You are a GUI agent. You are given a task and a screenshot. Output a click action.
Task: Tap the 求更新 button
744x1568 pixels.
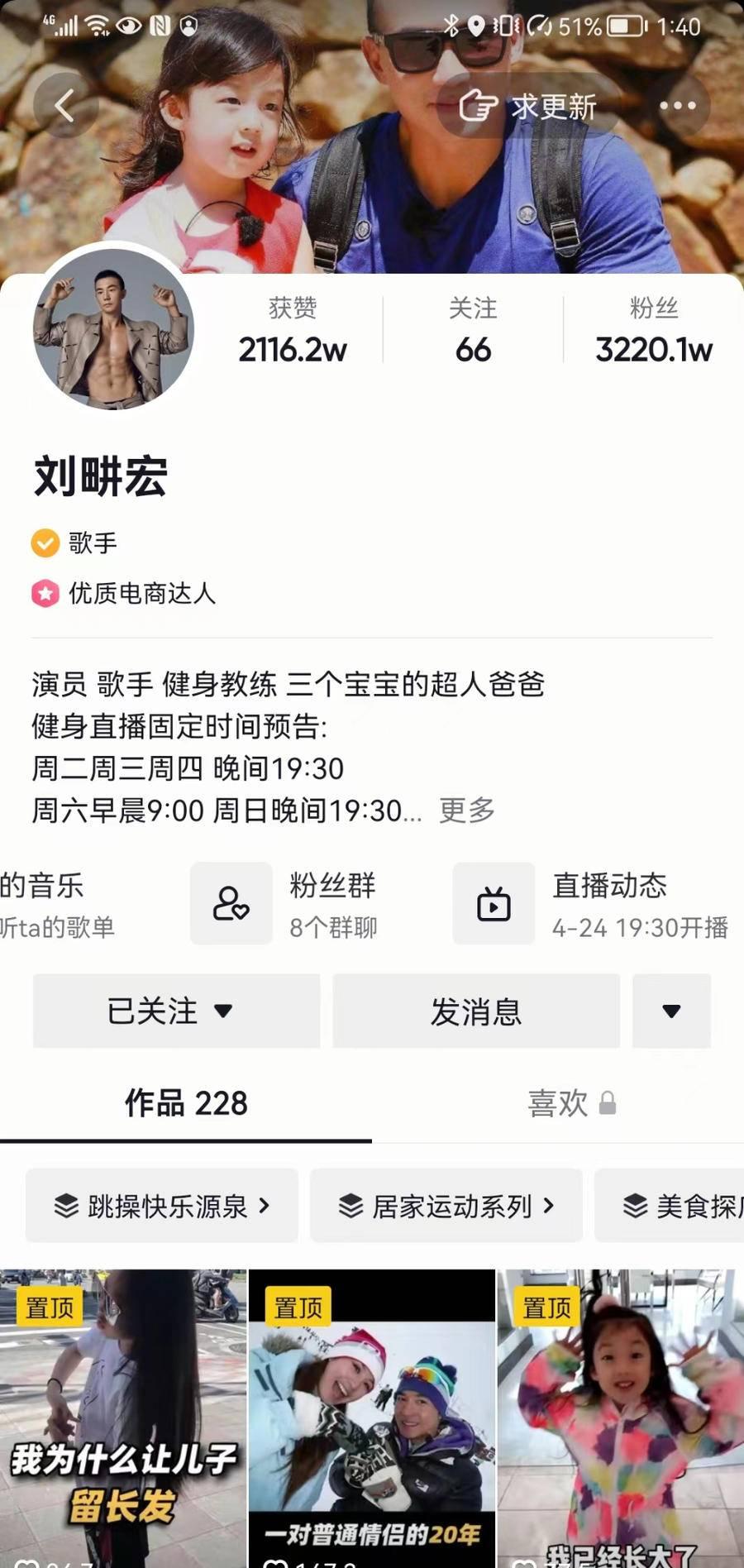[529, 106]
